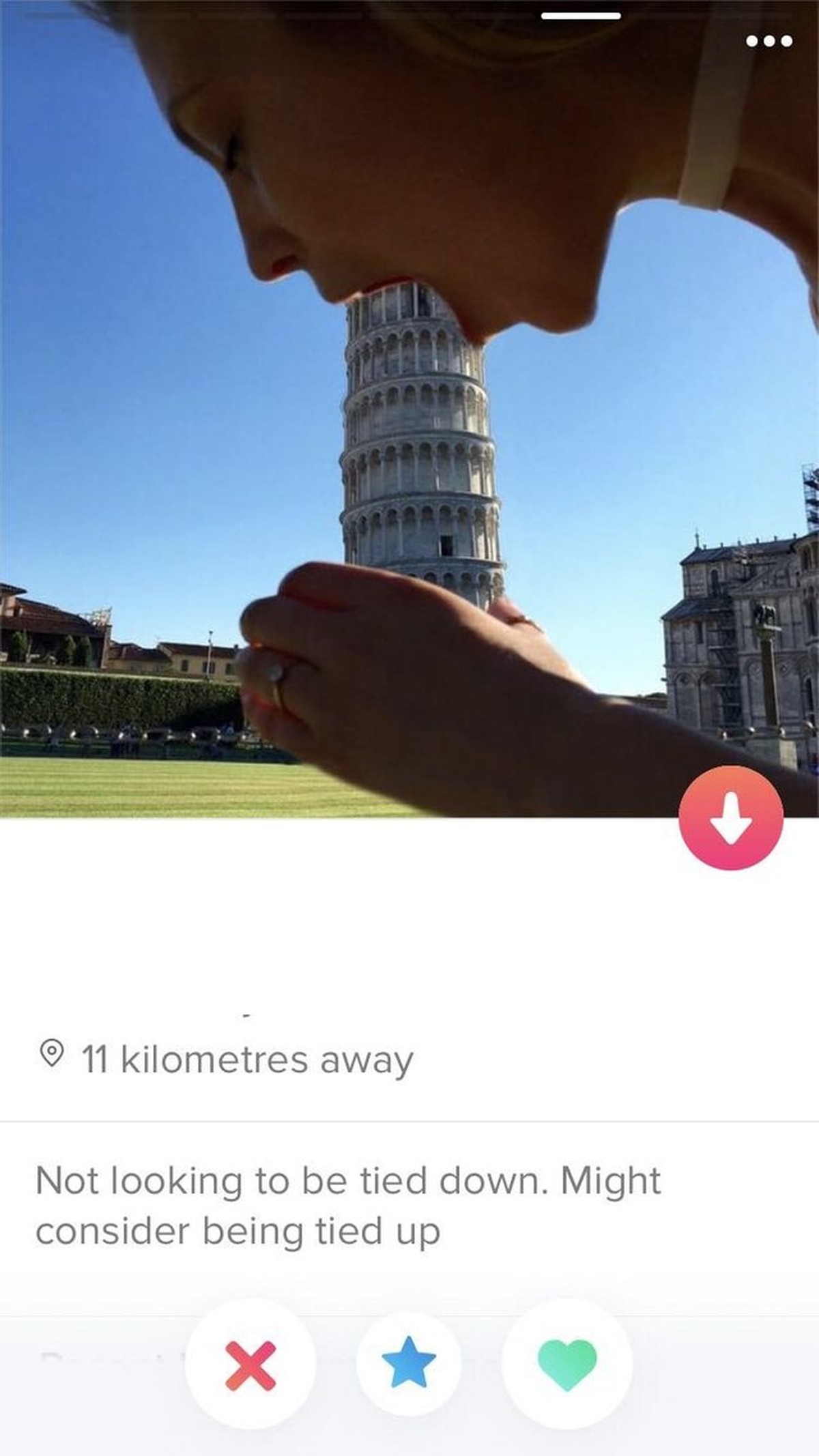Open the three-dot overflow menu
The width and height of the screenshot is (819, 1456).
(x=768, y=42)
